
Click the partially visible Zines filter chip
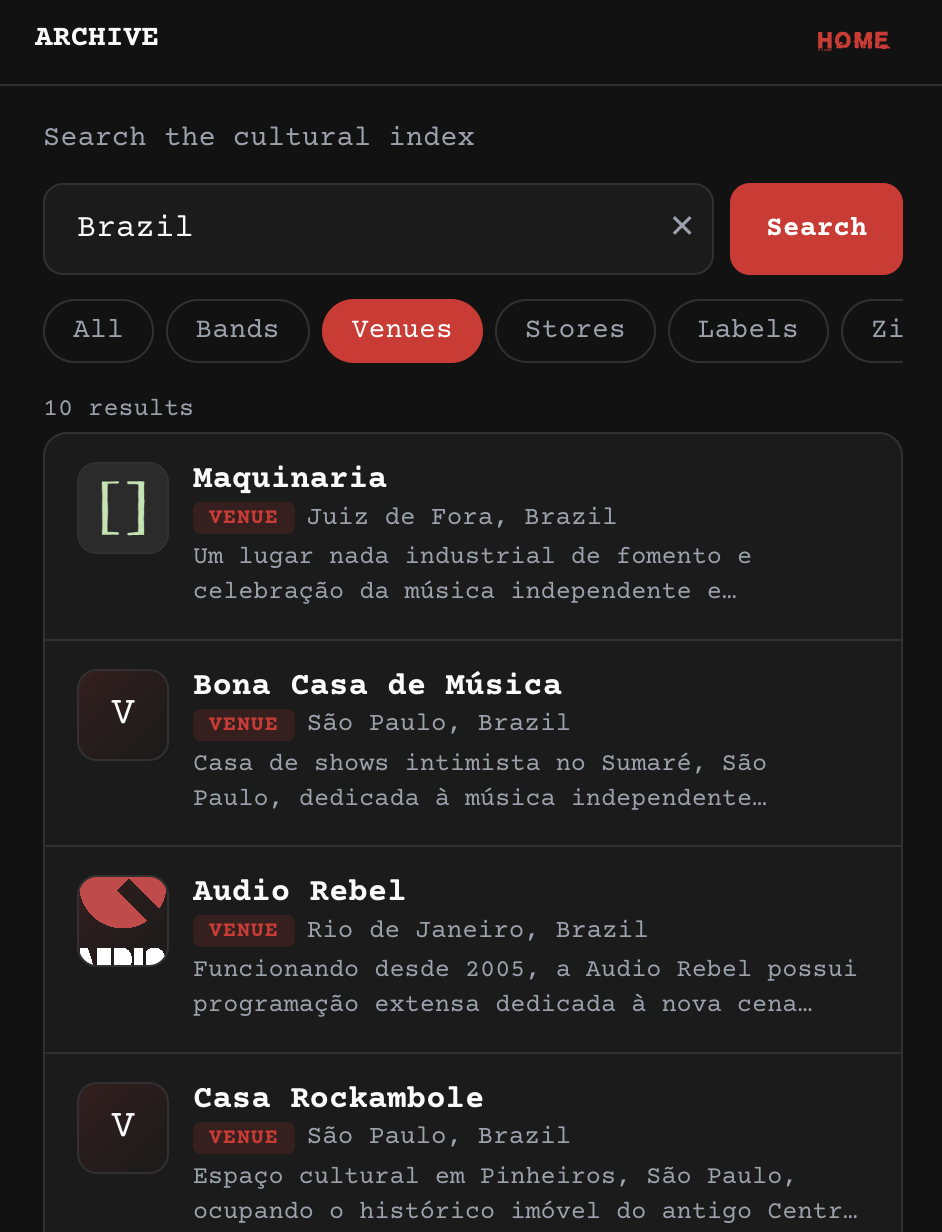pos(893,330)
